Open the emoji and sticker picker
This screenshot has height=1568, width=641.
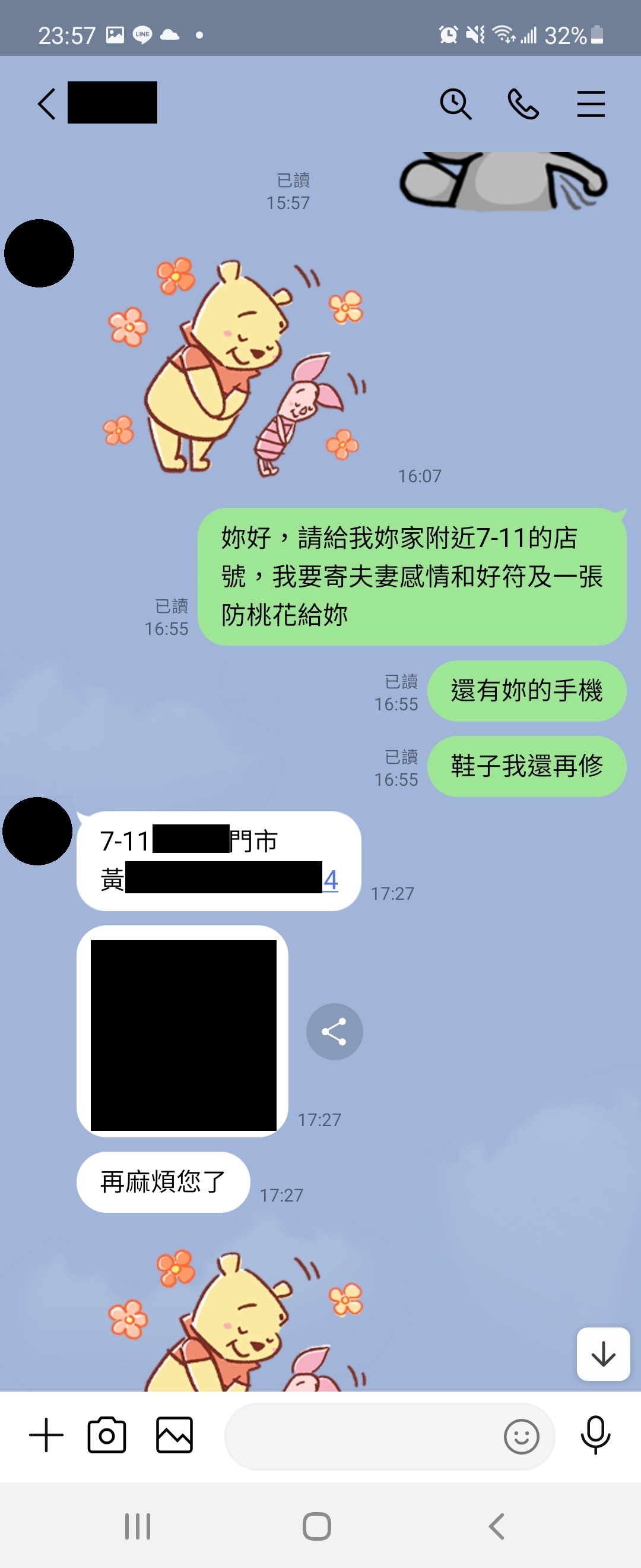click(521, 1437)
